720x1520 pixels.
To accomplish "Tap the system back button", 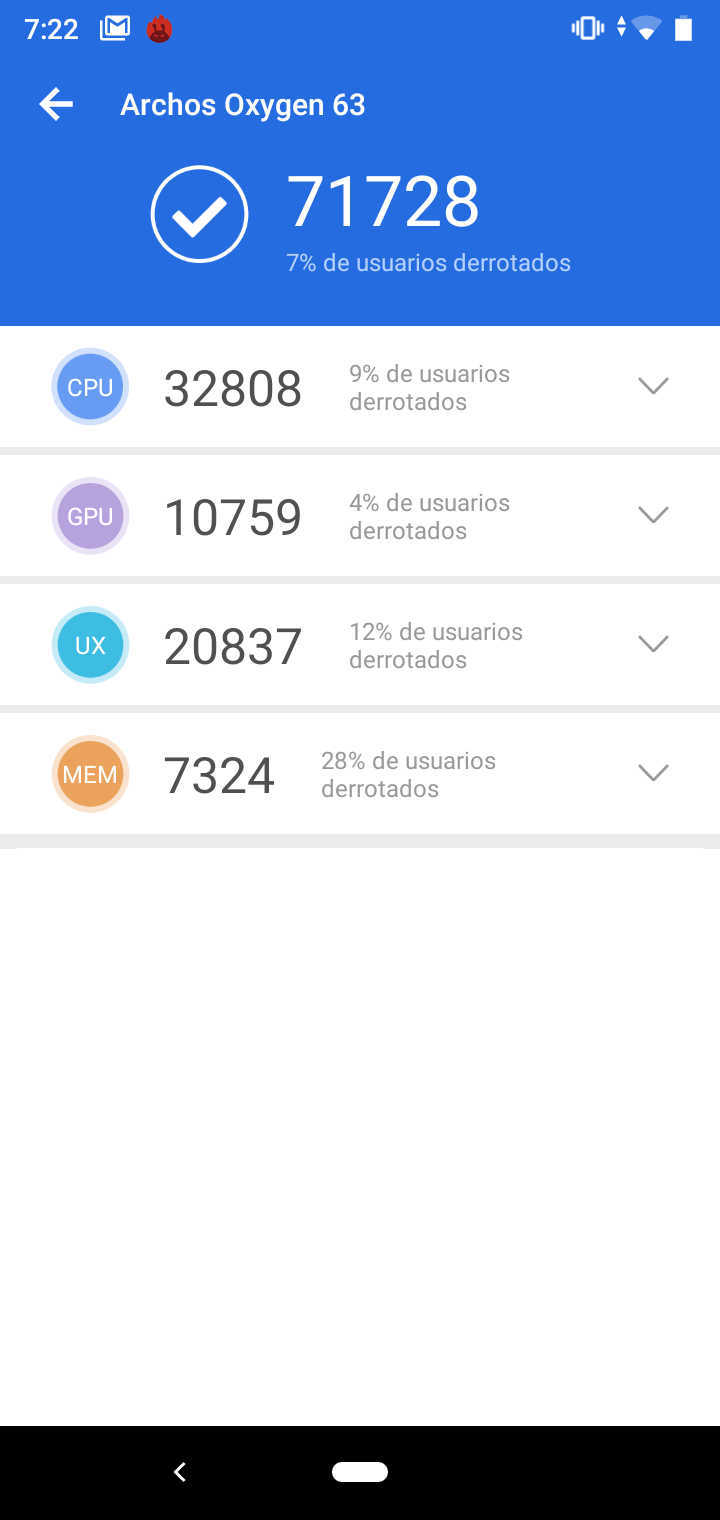I will 180,1472.
